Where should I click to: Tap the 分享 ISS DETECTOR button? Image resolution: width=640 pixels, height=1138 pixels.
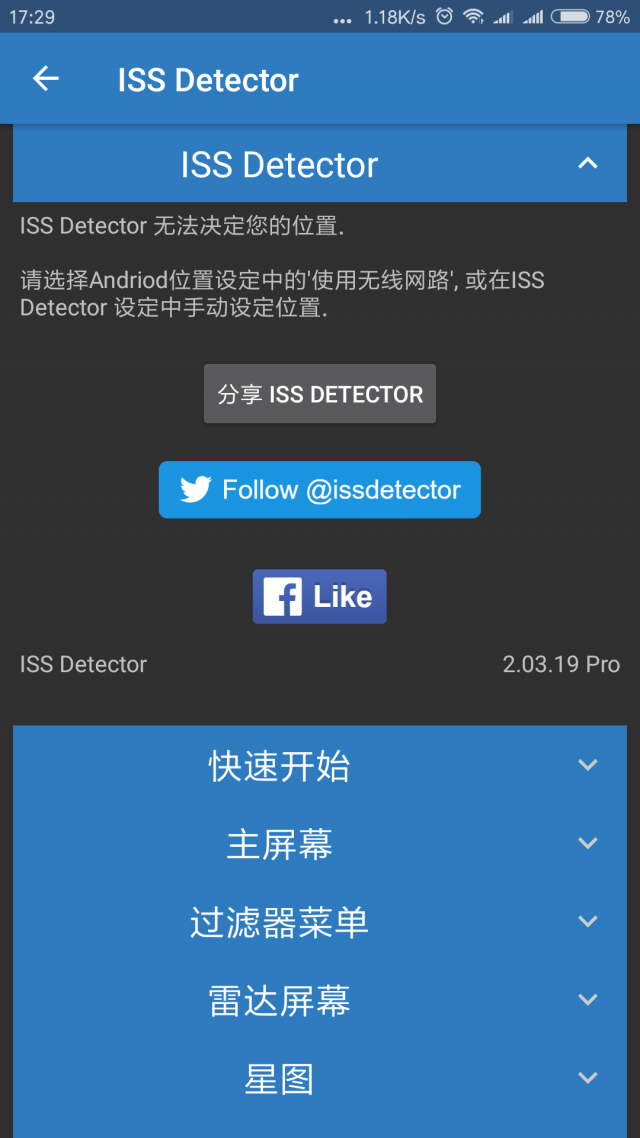point(320,394)
